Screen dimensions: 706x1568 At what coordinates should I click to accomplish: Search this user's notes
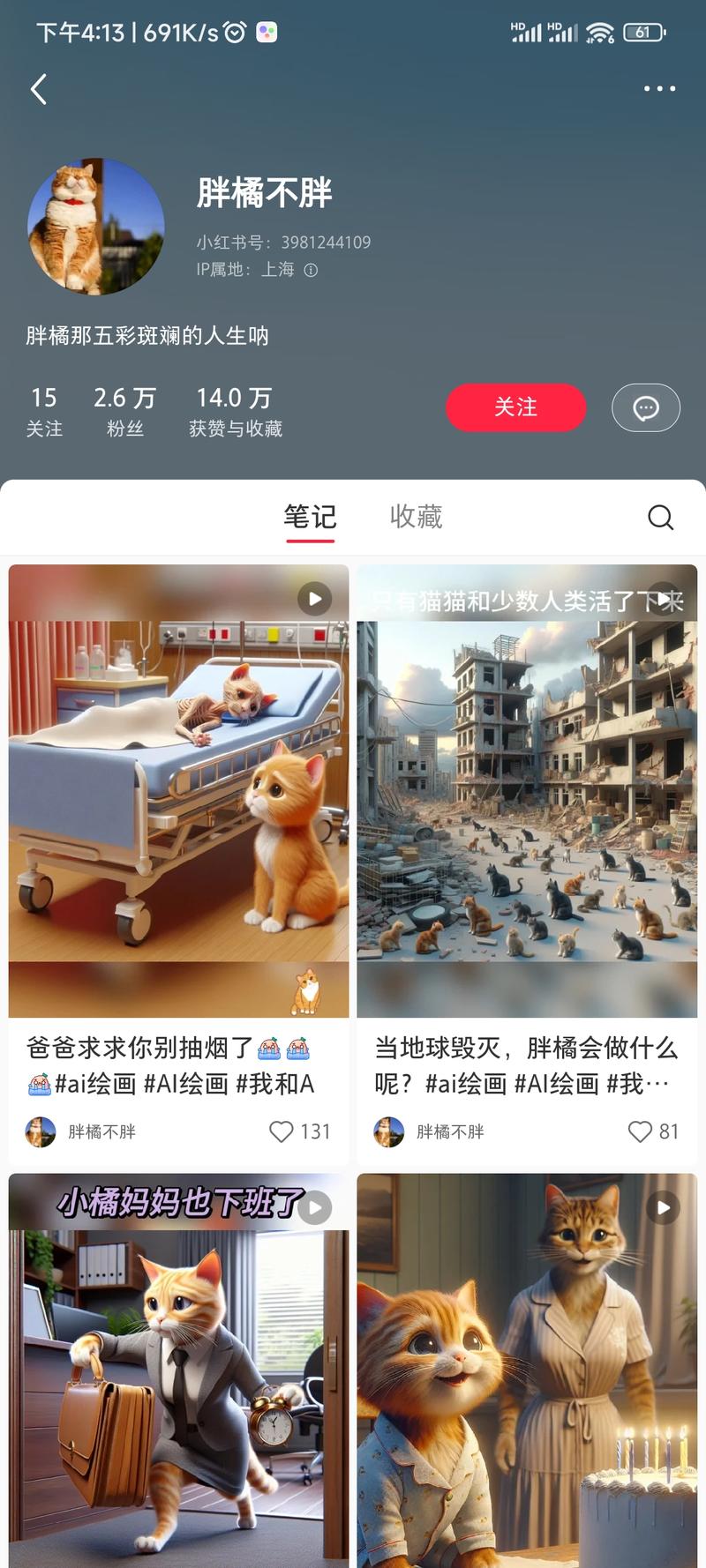(x=660, y=517)
